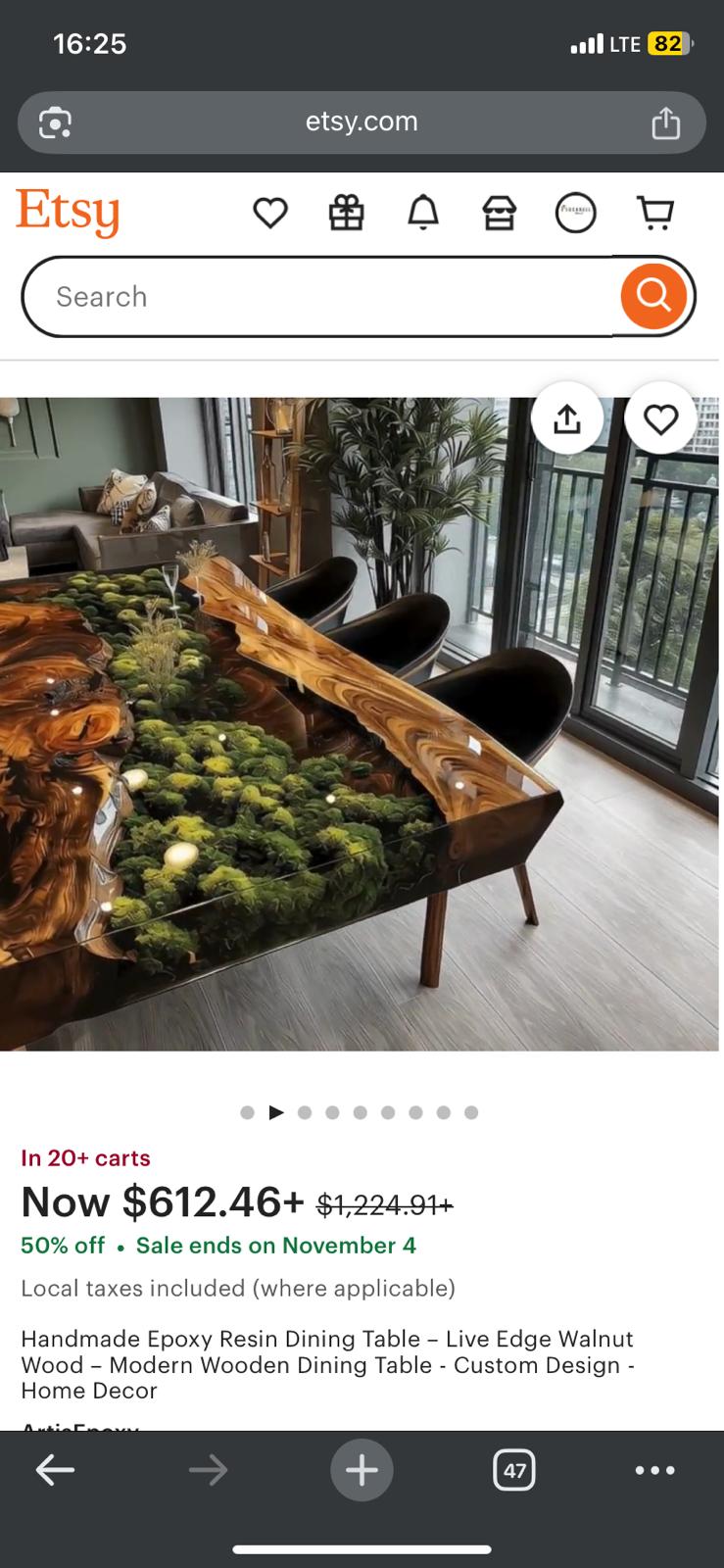Share this epoxy table listing
This screenshot has height=1568, width=724.
coord(567,419)
